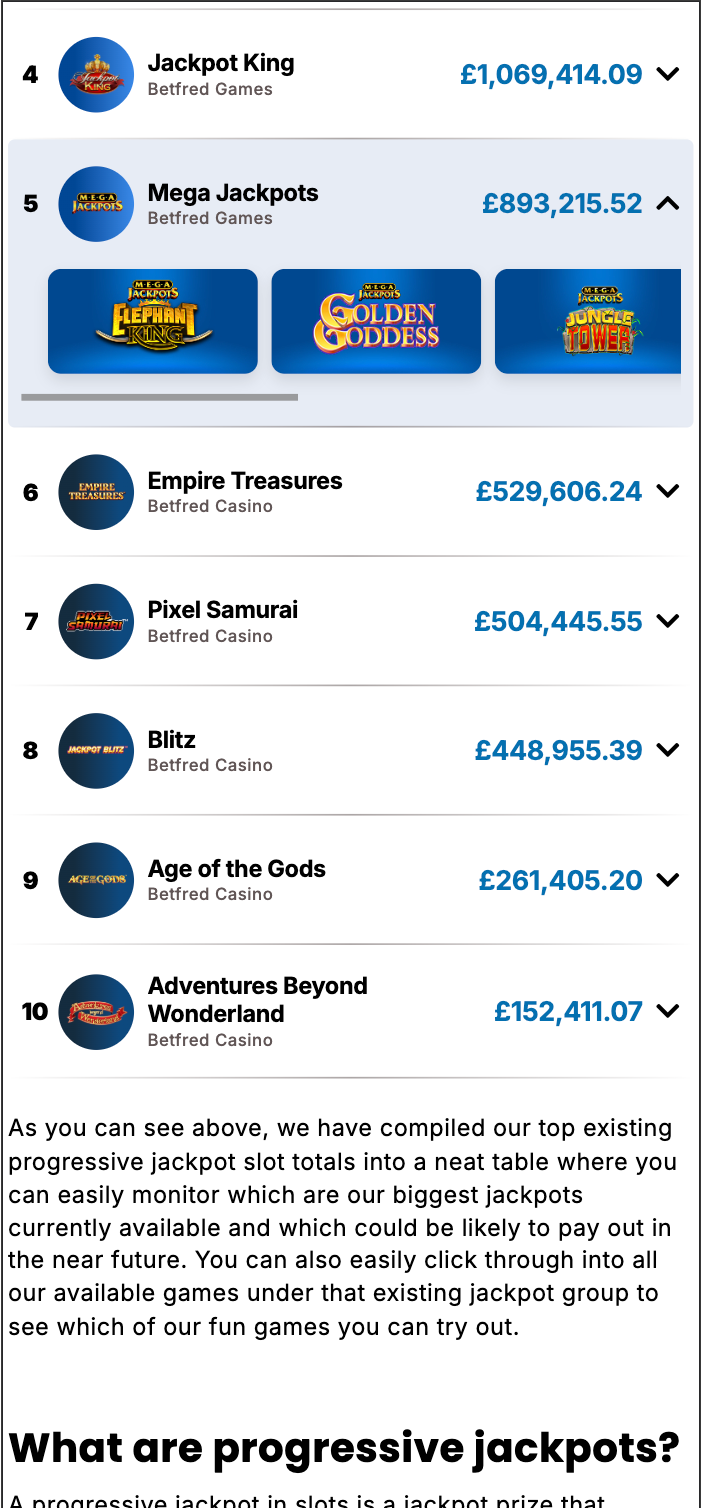Open the Jungle Tower game tile
Screen dimensions: 701x1508
pyautogui.click(x=588, y=321)
